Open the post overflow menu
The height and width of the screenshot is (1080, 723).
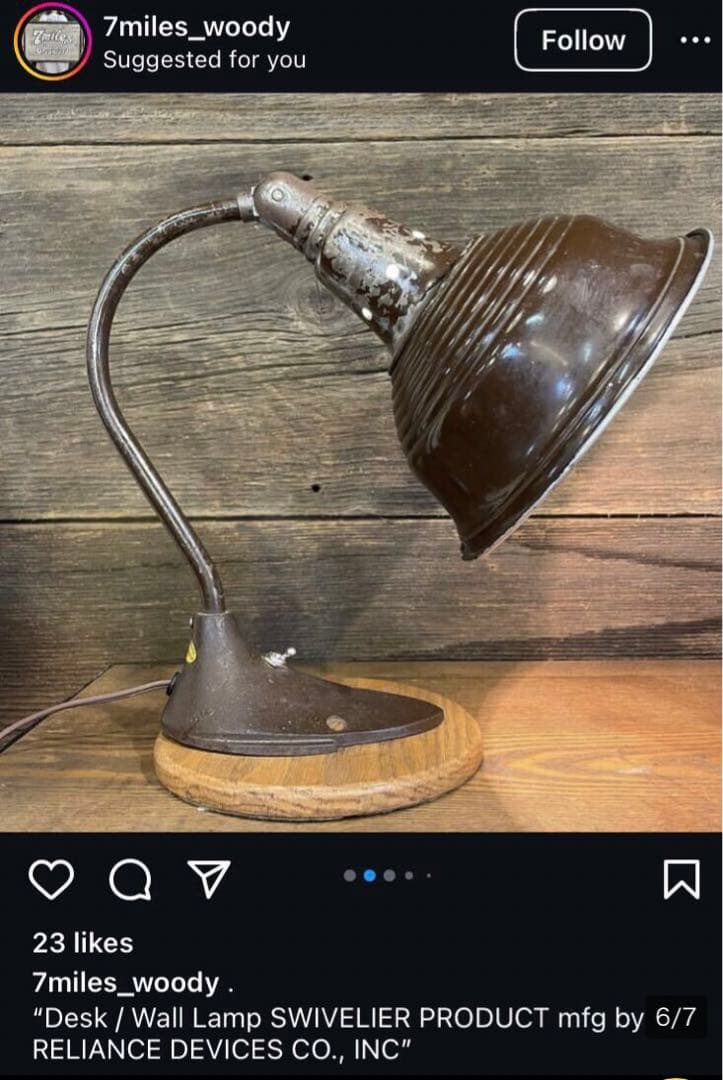(x=695, y=41)
